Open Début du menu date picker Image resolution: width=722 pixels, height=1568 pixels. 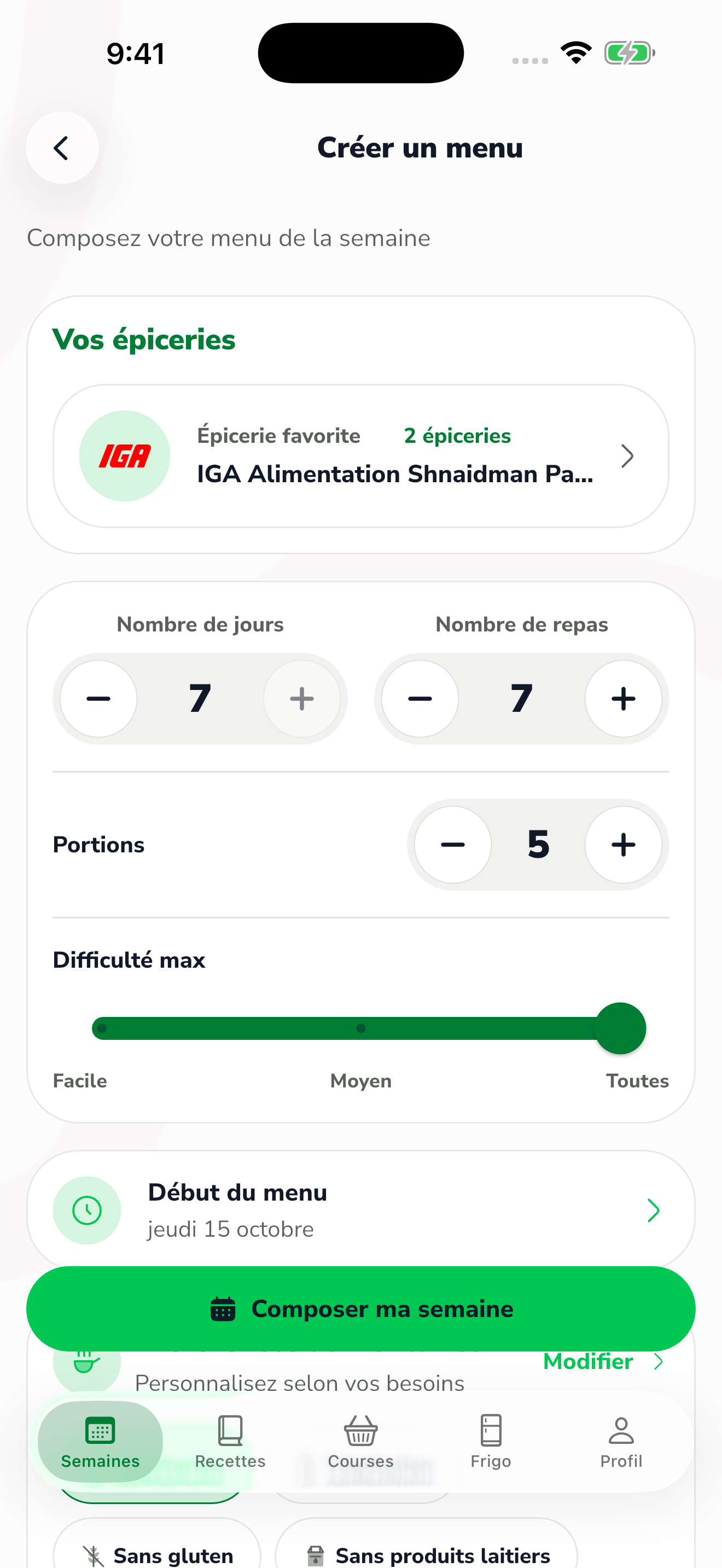(x=361, y=1210)
